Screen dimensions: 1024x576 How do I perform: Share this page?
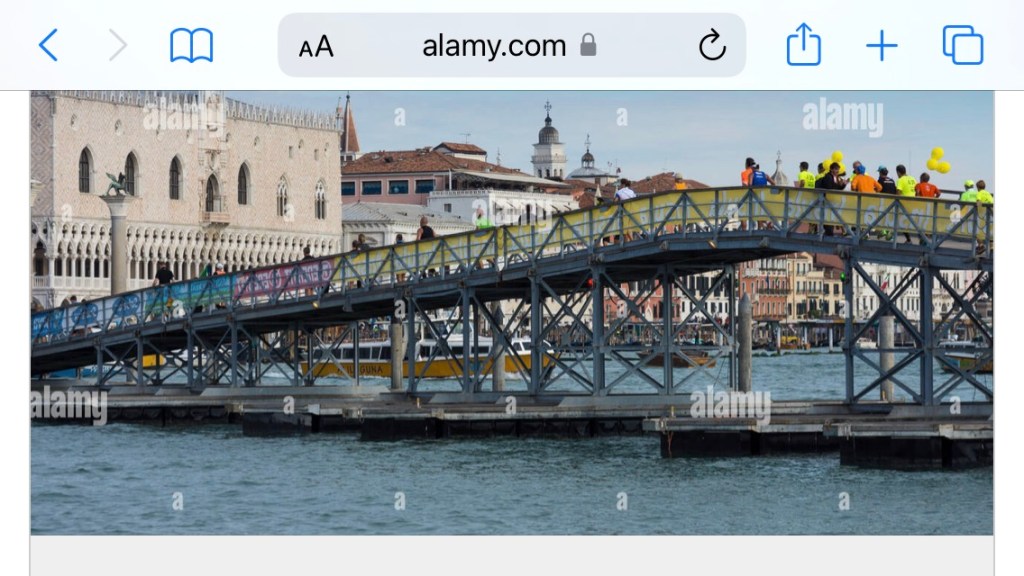point(803,45)
